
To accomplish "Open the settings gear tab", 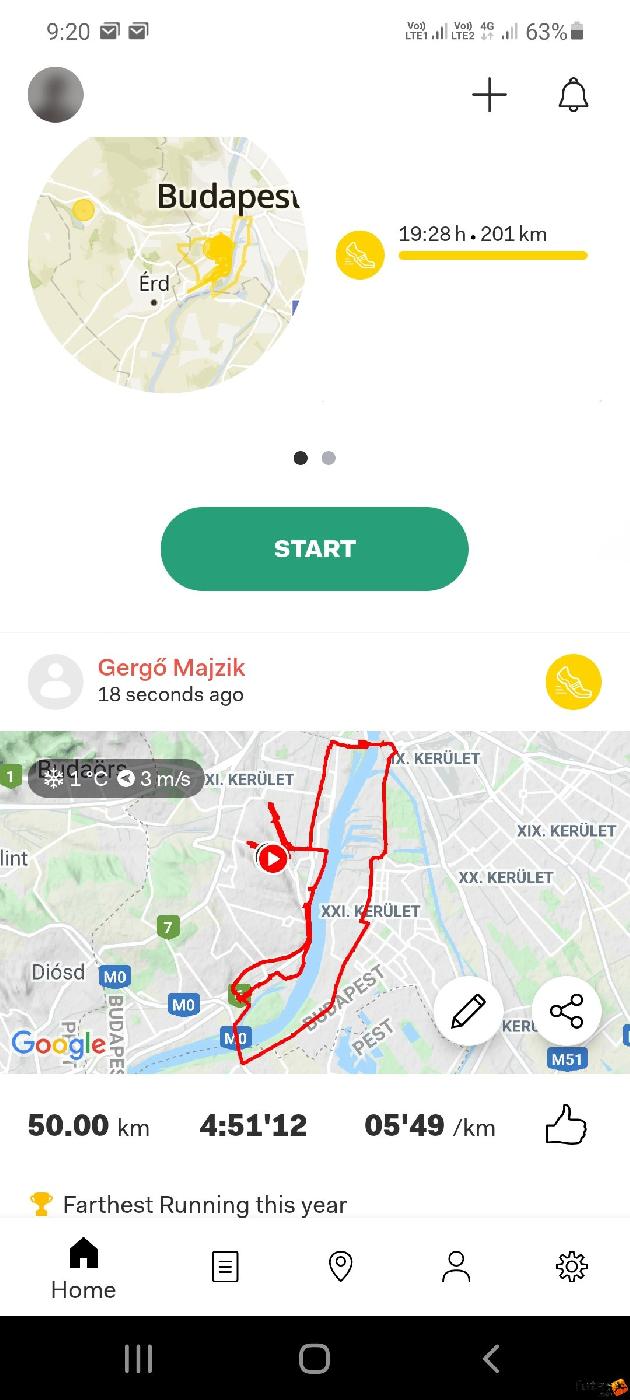I will tap(571, 1267).
